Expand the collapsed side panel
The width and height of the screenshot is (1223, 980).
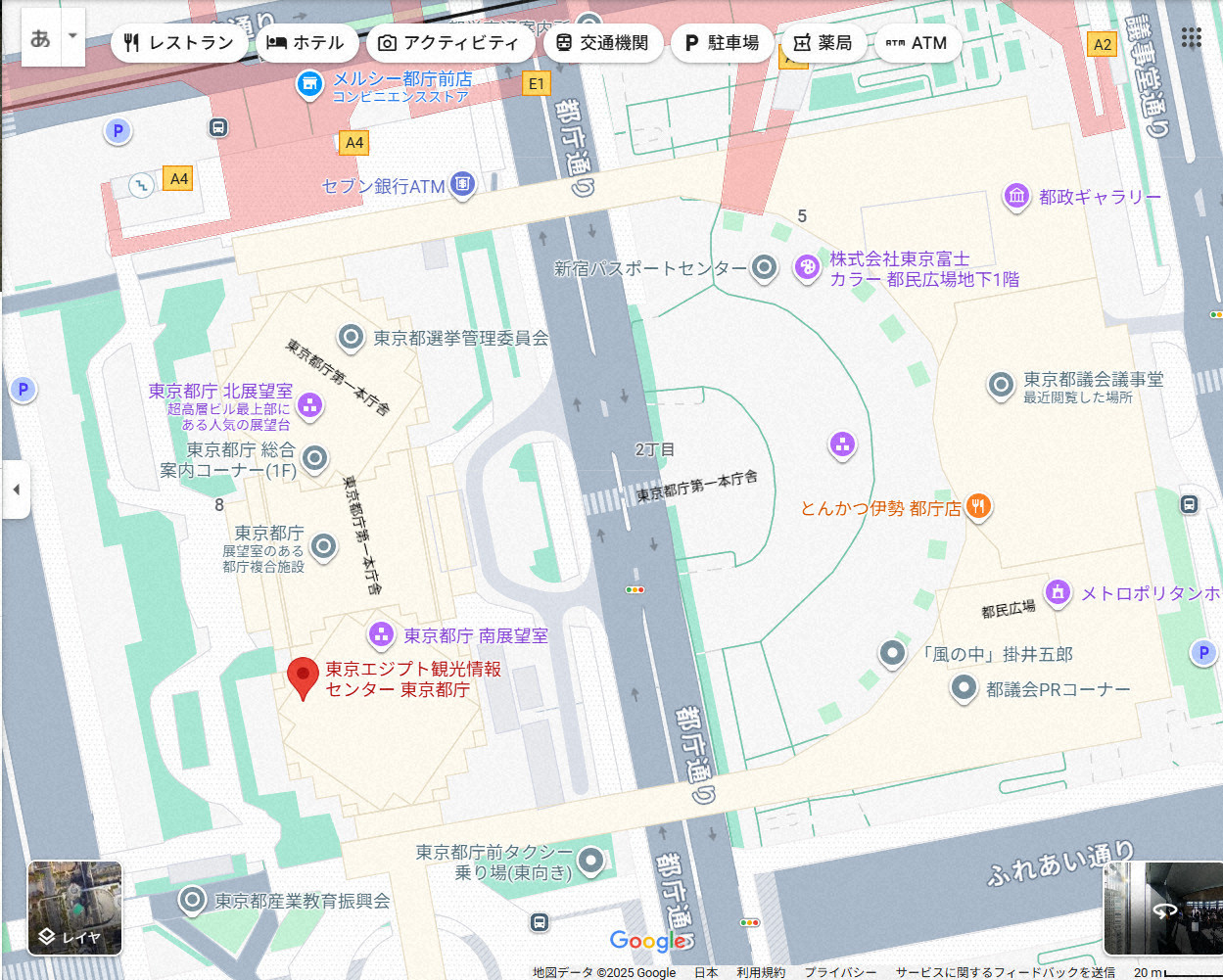point(16,489)
